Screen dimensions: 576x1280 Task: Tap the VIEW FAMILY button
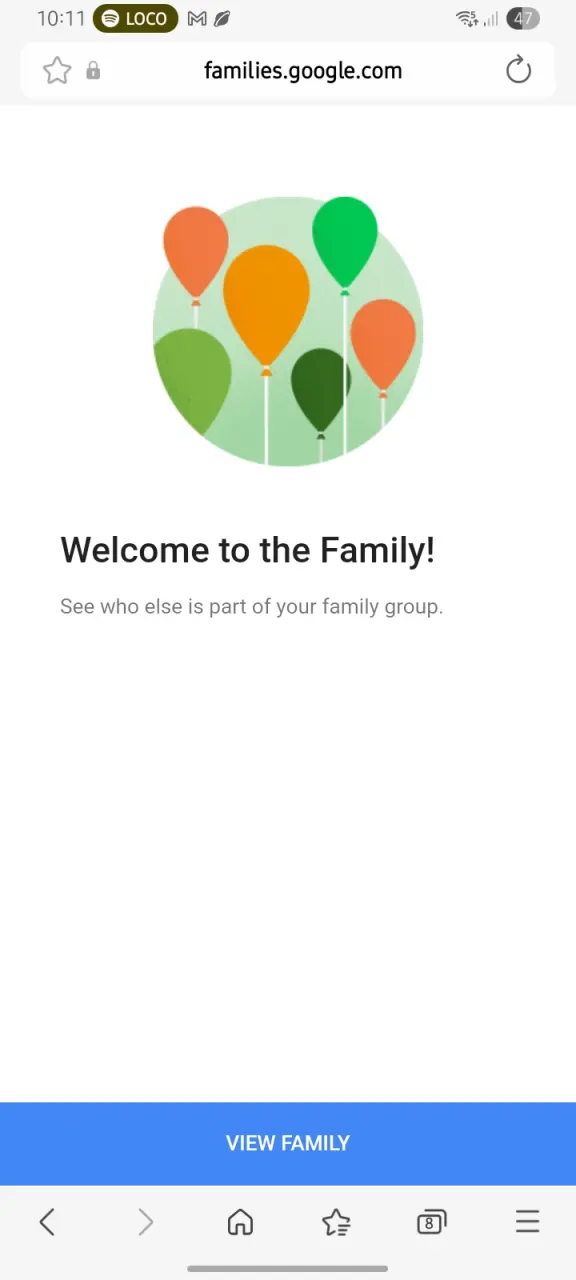[288, 1143]
